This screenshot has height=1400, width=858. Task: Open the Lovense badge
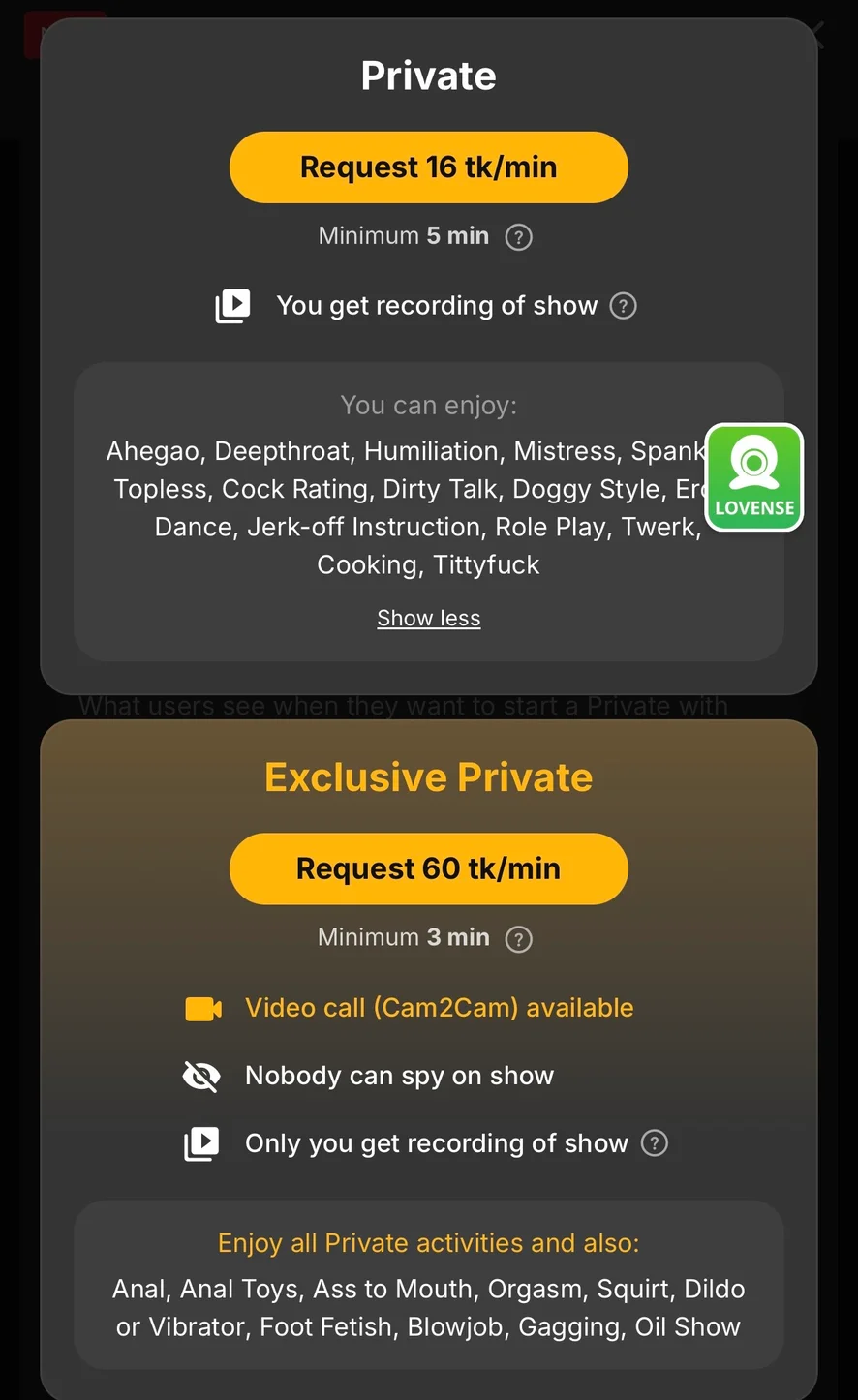point(754,477)
